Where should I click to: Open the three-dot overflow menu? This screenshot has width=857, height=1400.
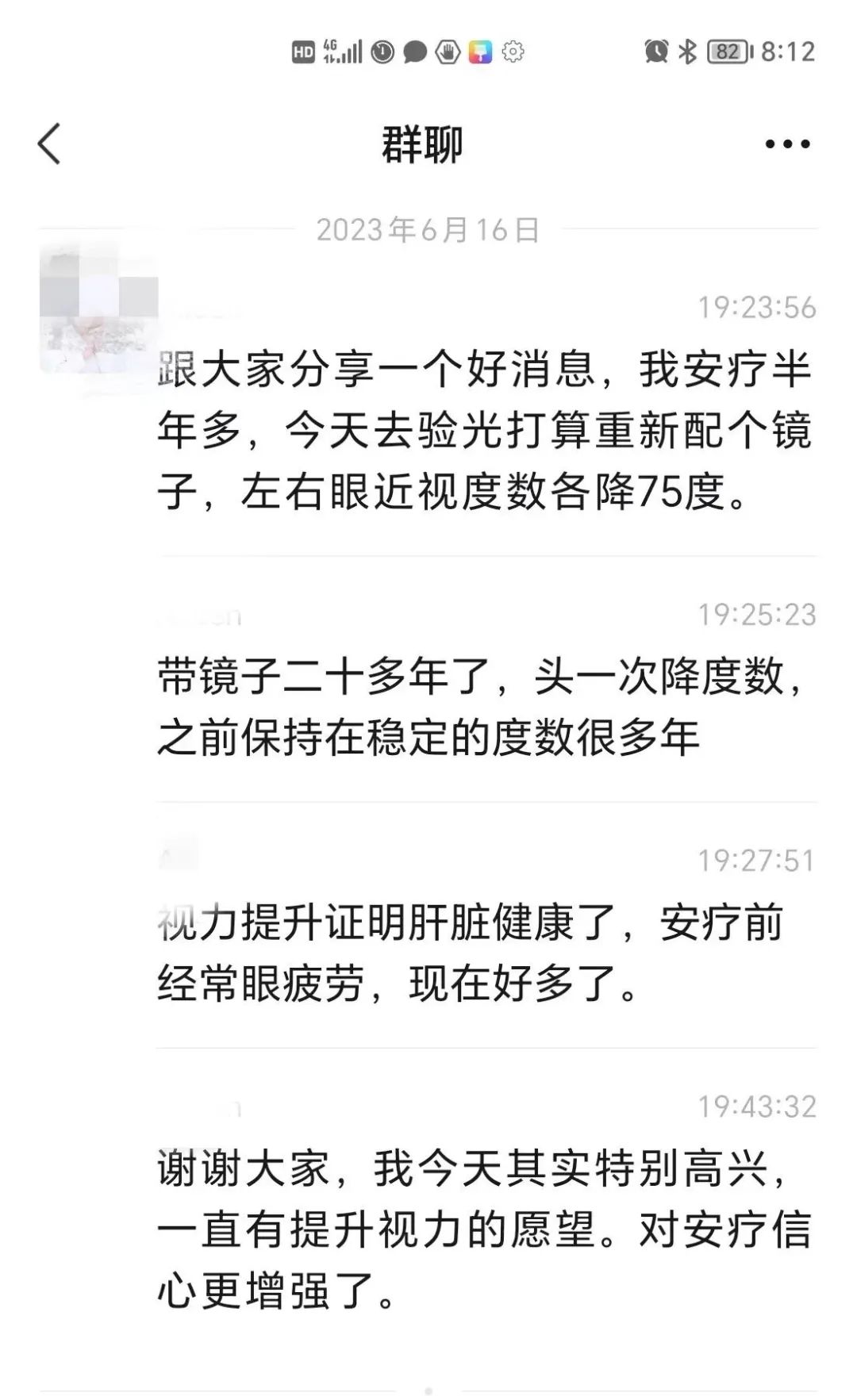coord(787,144)
